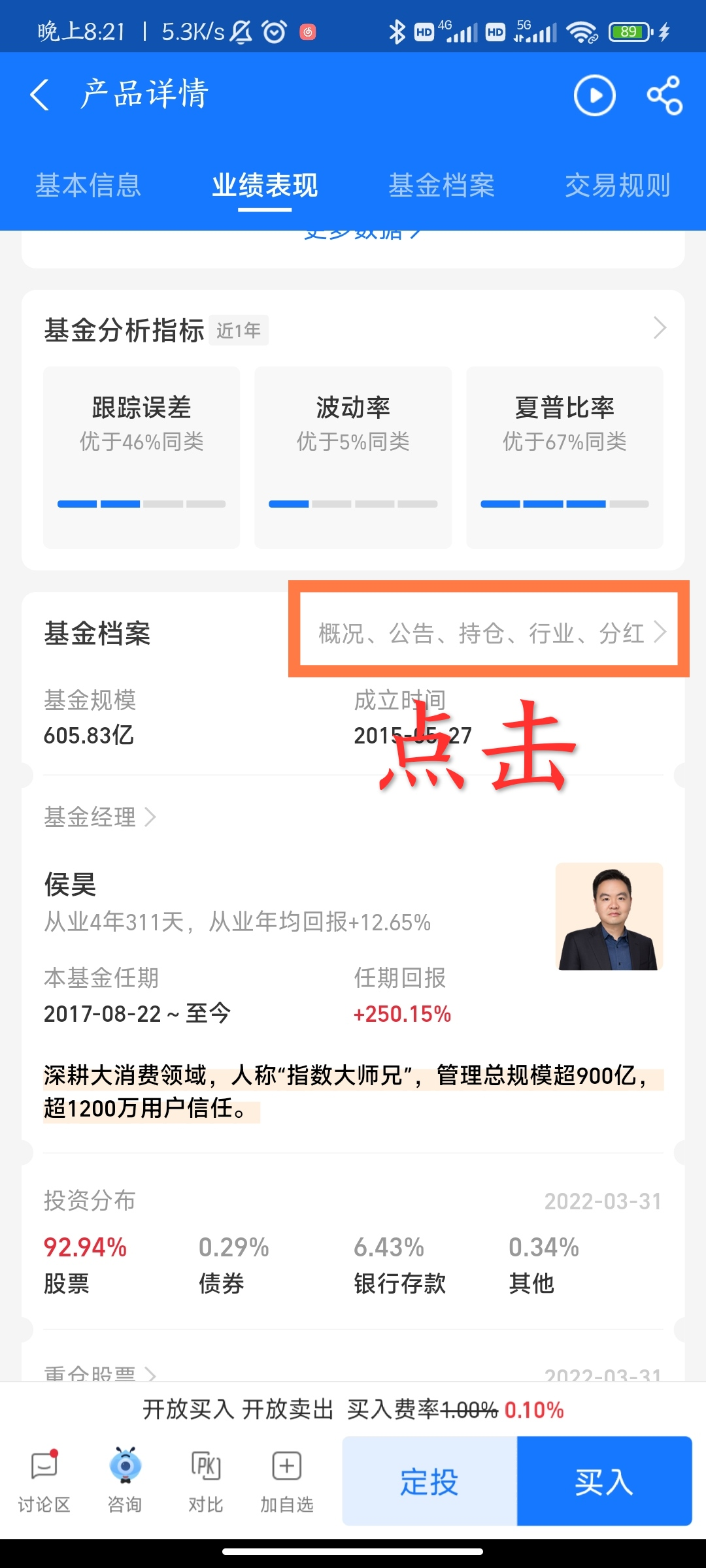Play the fund introduction video

pos(594,95)
